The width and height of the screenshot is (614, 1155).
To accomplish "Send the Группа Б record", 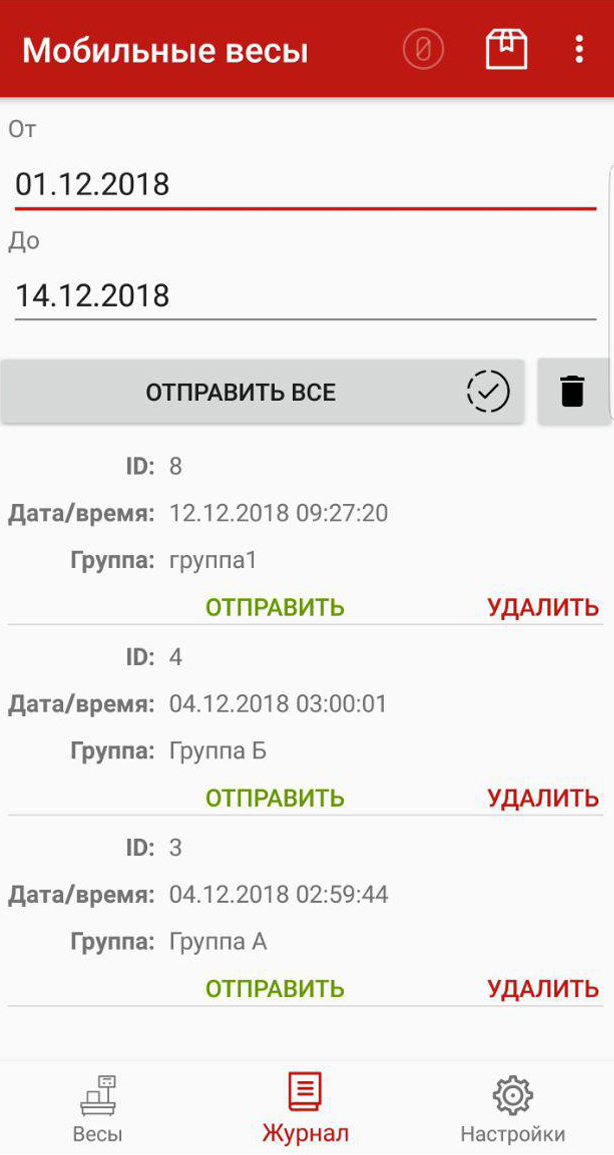I will click(275, 798).
